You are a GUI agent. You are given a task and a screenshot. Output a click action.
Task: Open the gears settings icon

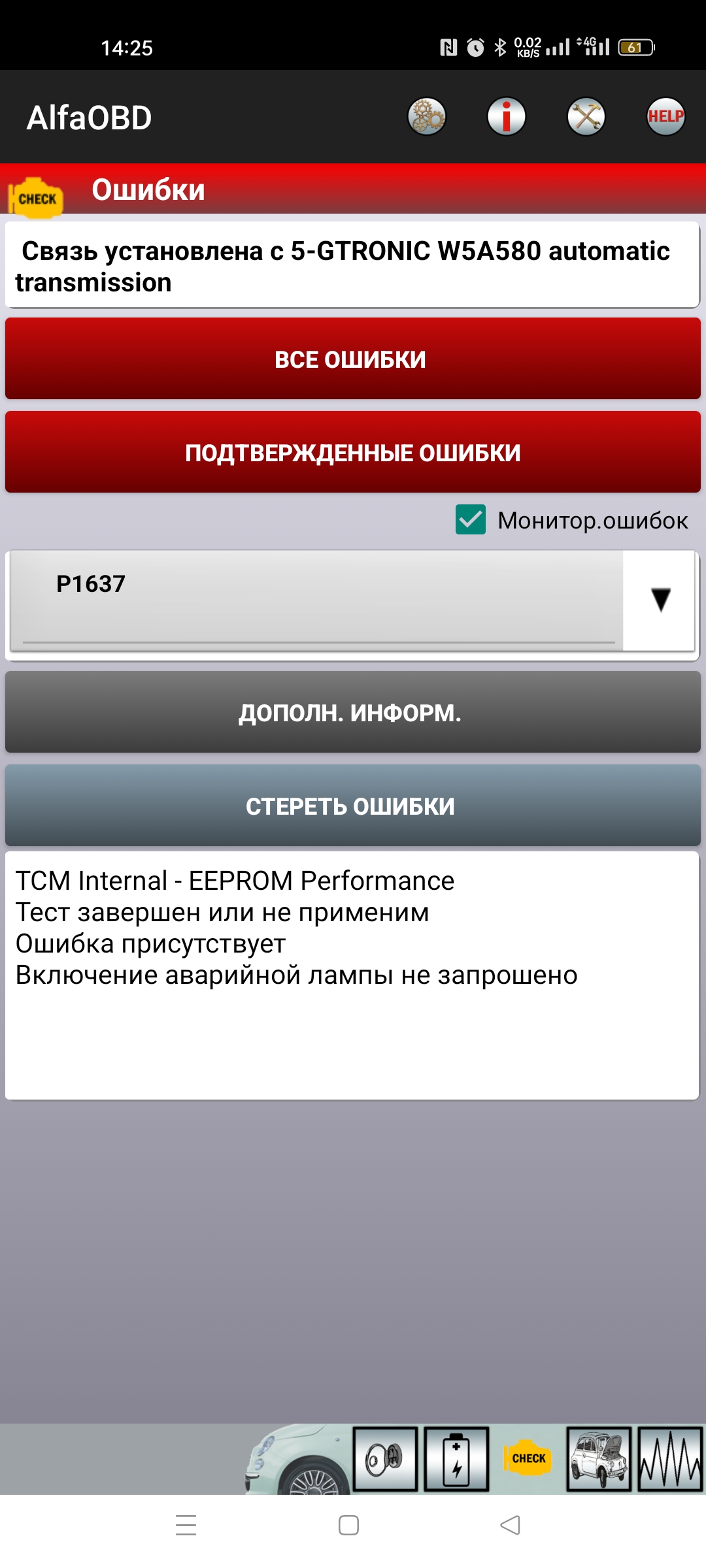pyautogui.click(x=427, y=117)
